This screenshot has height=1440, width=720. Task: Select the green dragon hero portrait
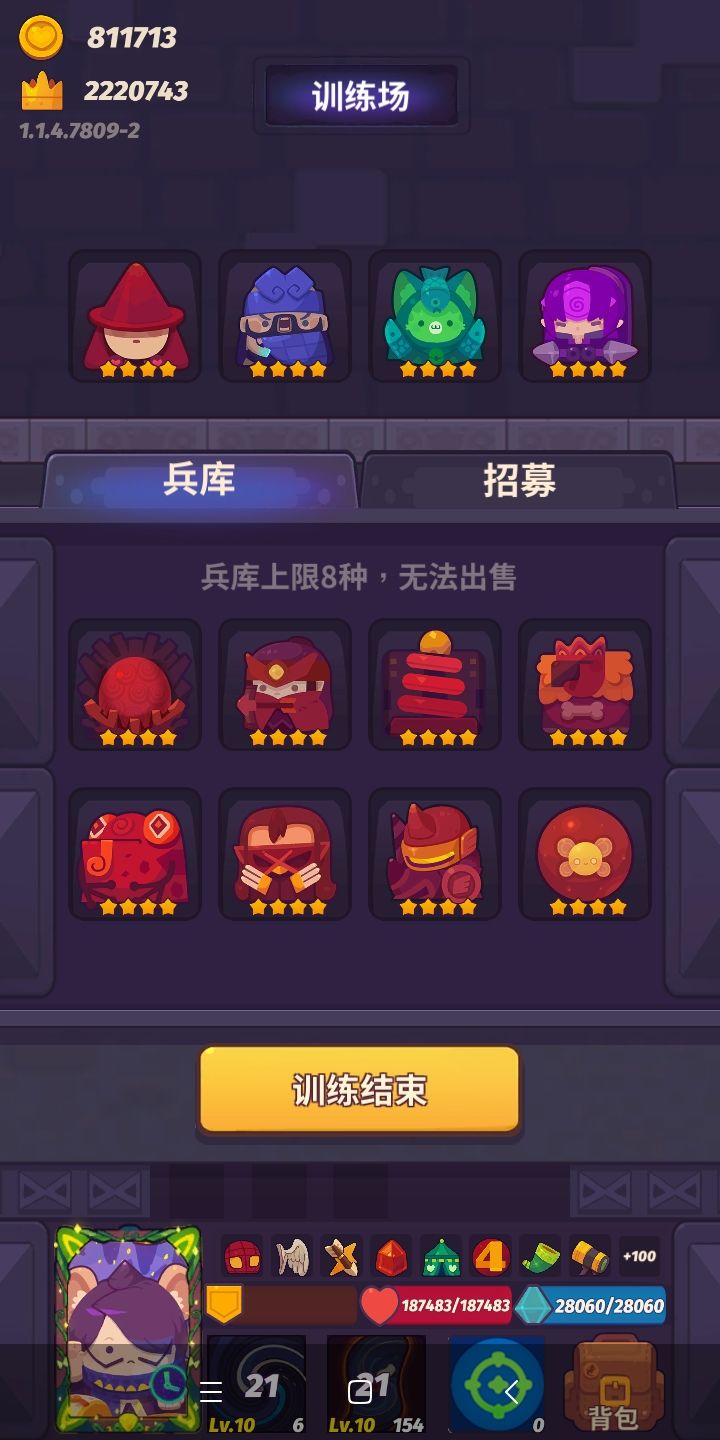(435, 318)
